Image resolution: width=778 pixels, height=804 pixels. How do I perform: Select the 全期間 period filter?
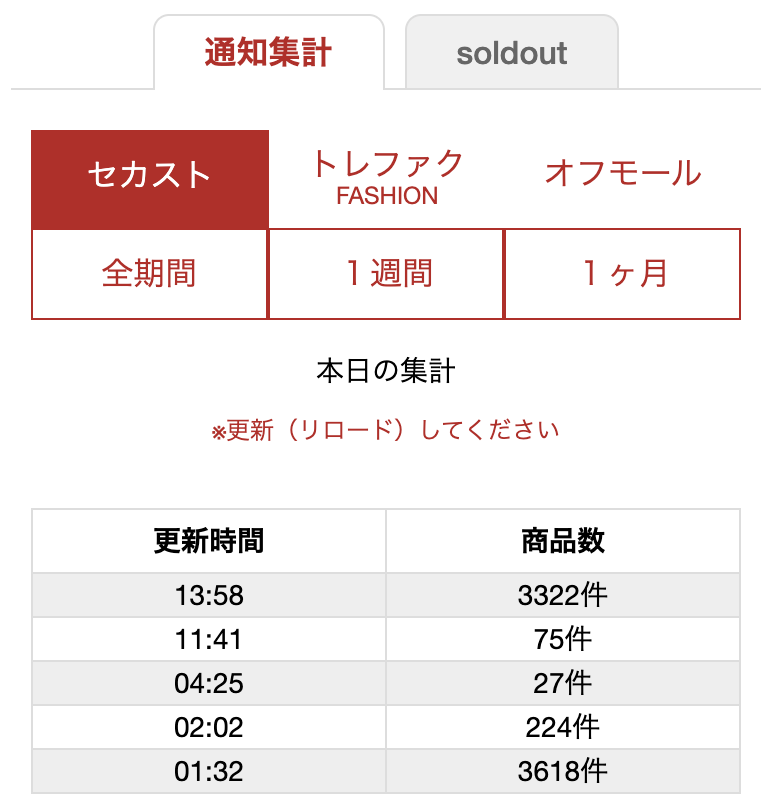[x=148, y=273]
